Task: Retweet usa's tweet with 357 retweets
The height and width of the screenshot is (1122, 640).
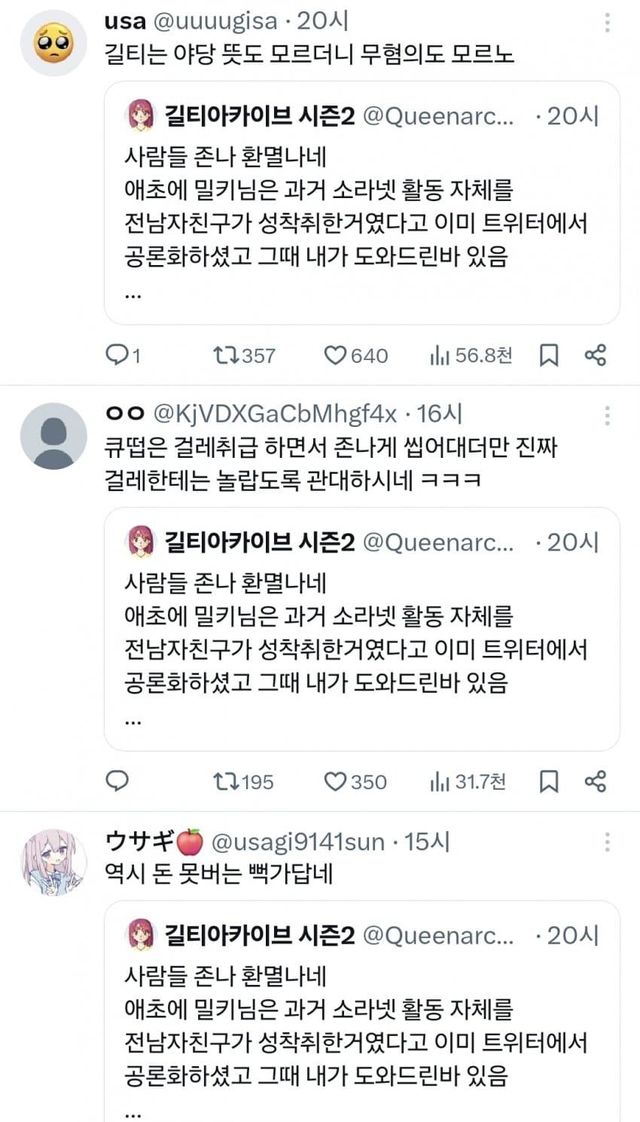Action: (x=244, y=356)
